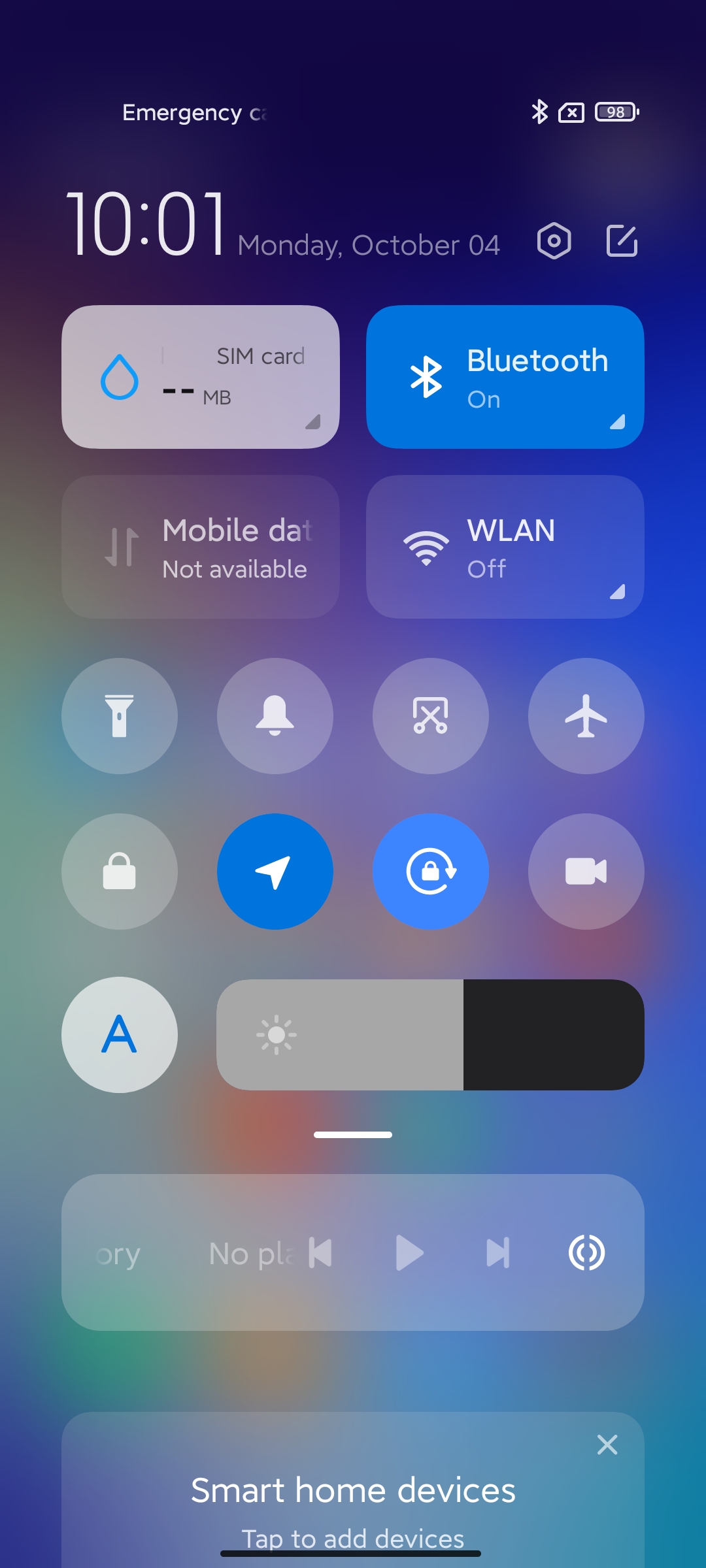Turn off the Bluetooth tile

point(505,377)
